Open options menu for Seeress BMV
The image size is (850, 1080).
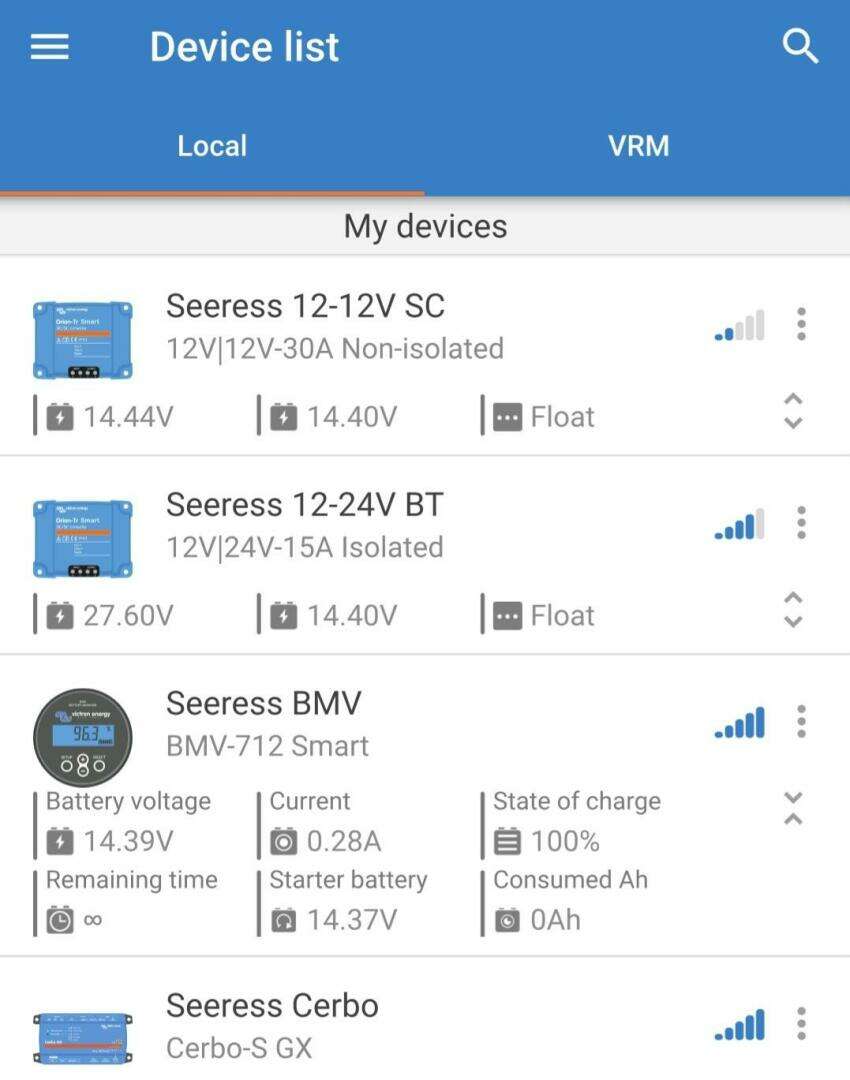pos(801,721)
